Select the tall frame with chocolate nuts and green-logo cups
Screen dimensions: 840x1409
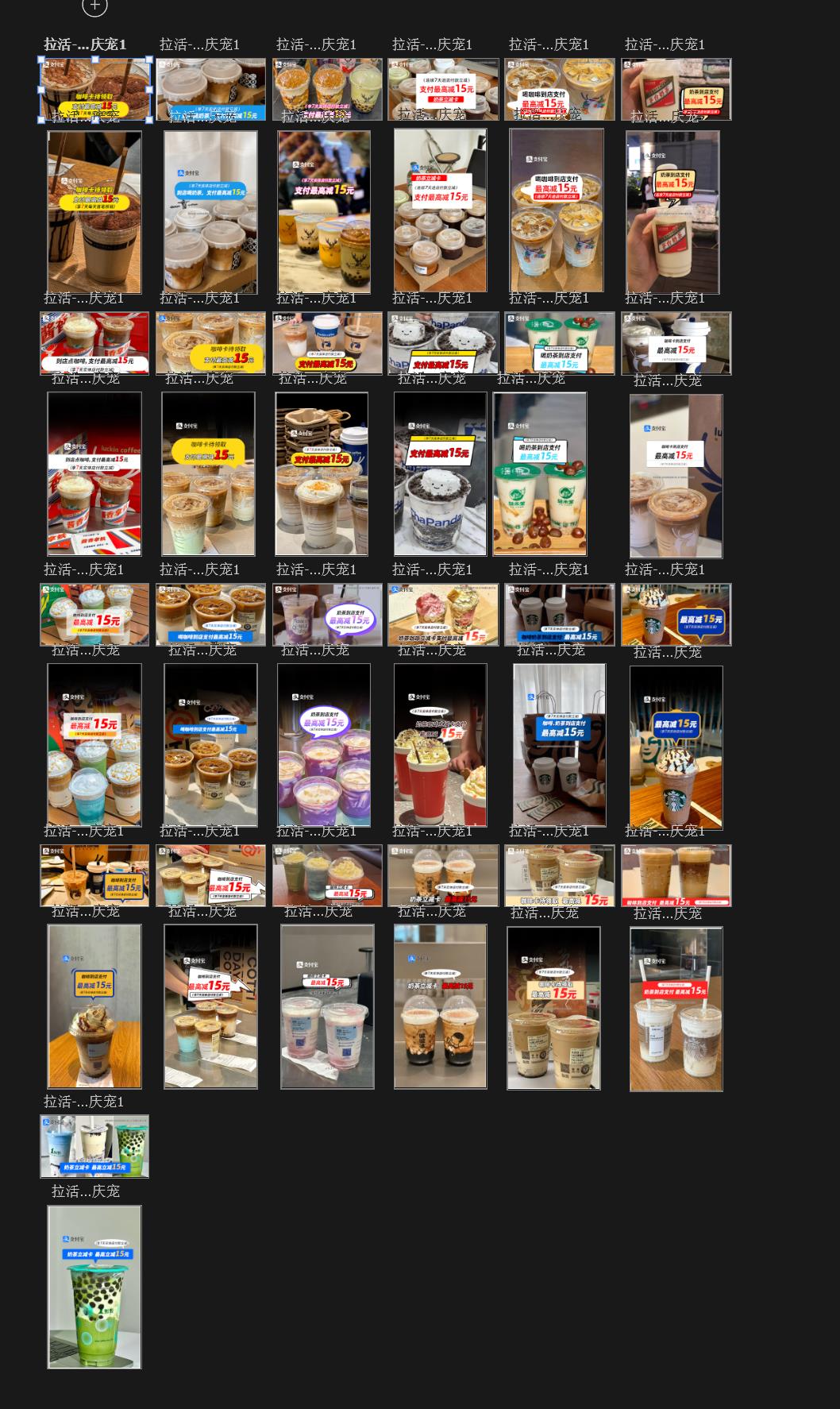click(x=540, y=474)
